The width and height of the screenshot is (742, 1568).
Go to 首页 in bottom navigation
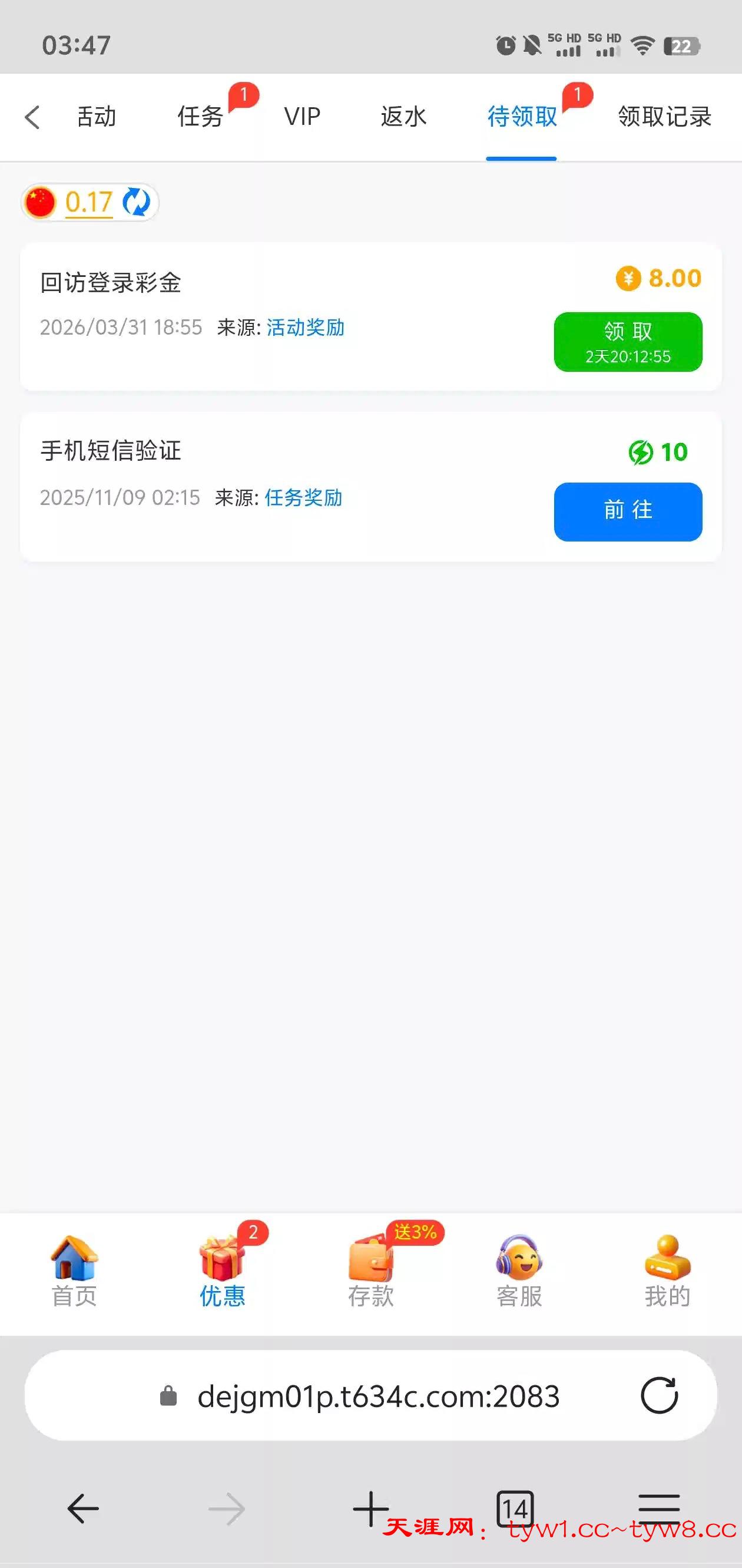click(74, 1272)
